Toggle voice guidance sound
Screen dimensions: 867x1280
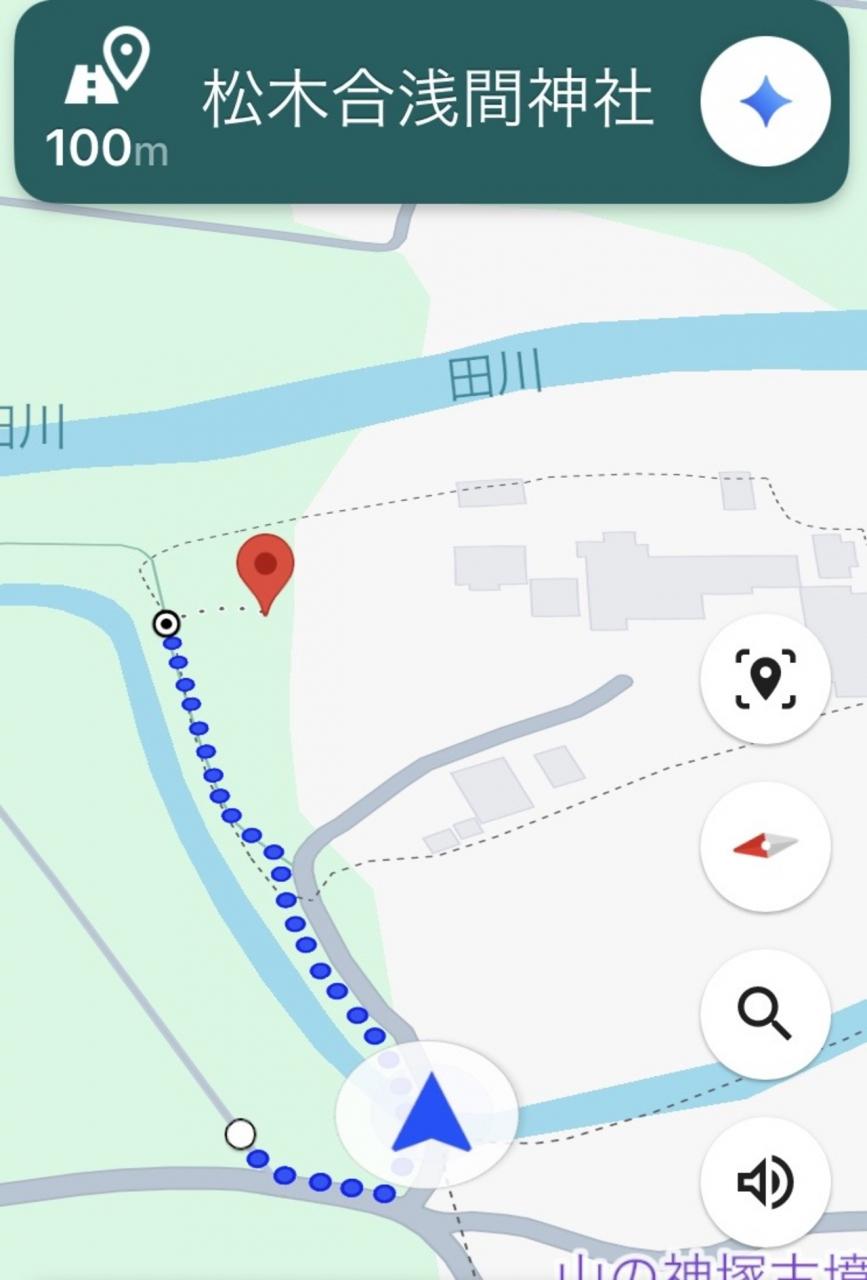(765, 1182)
